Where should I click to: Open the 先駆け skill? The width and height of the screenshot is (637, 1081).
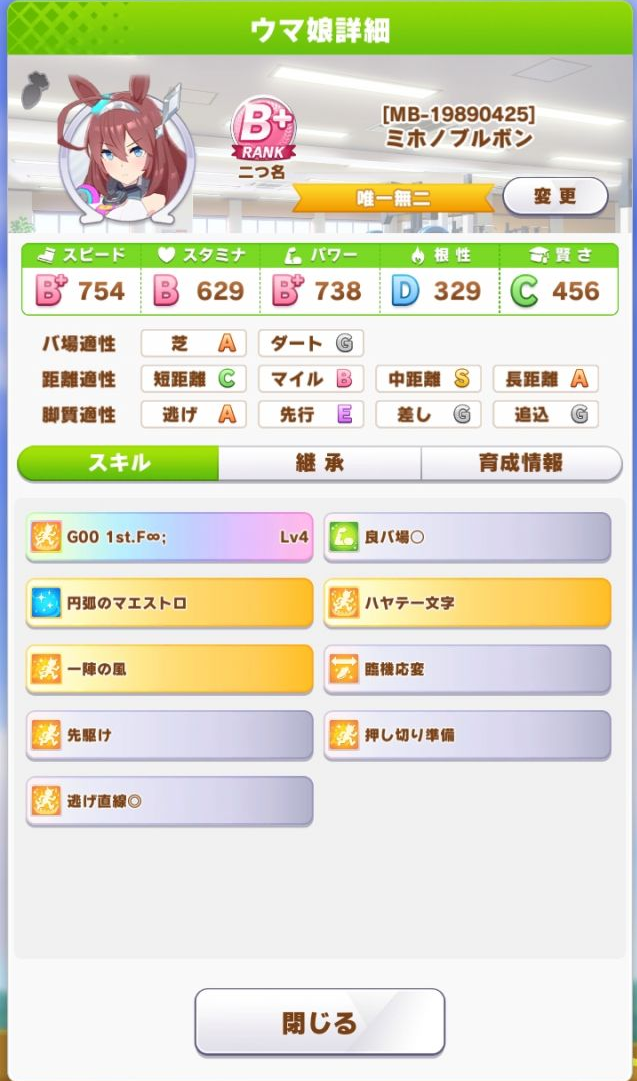pyautogui.click(x=169, y=735)
